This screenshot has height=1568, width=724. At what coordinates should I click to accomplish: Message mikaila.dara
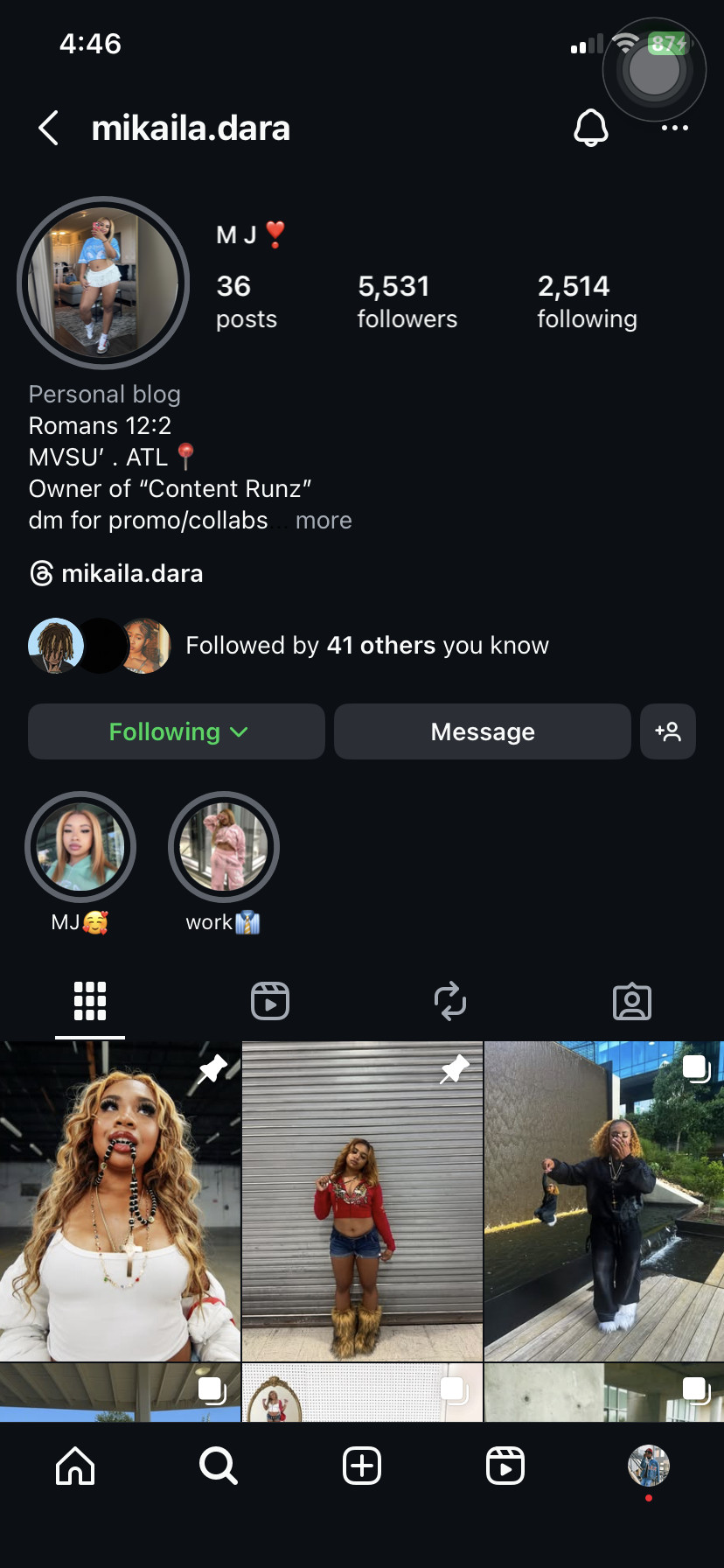482,731
